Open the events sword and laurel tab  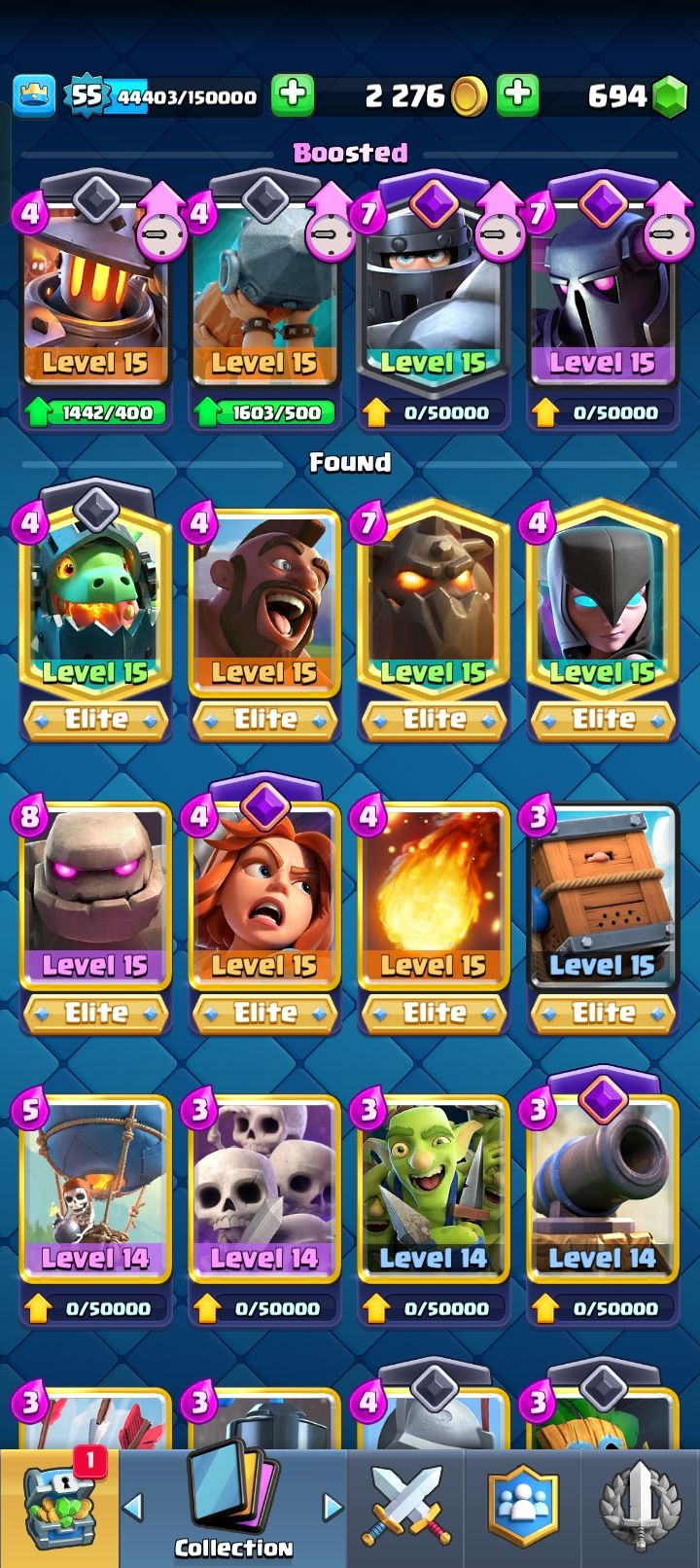pos(640,1508)
